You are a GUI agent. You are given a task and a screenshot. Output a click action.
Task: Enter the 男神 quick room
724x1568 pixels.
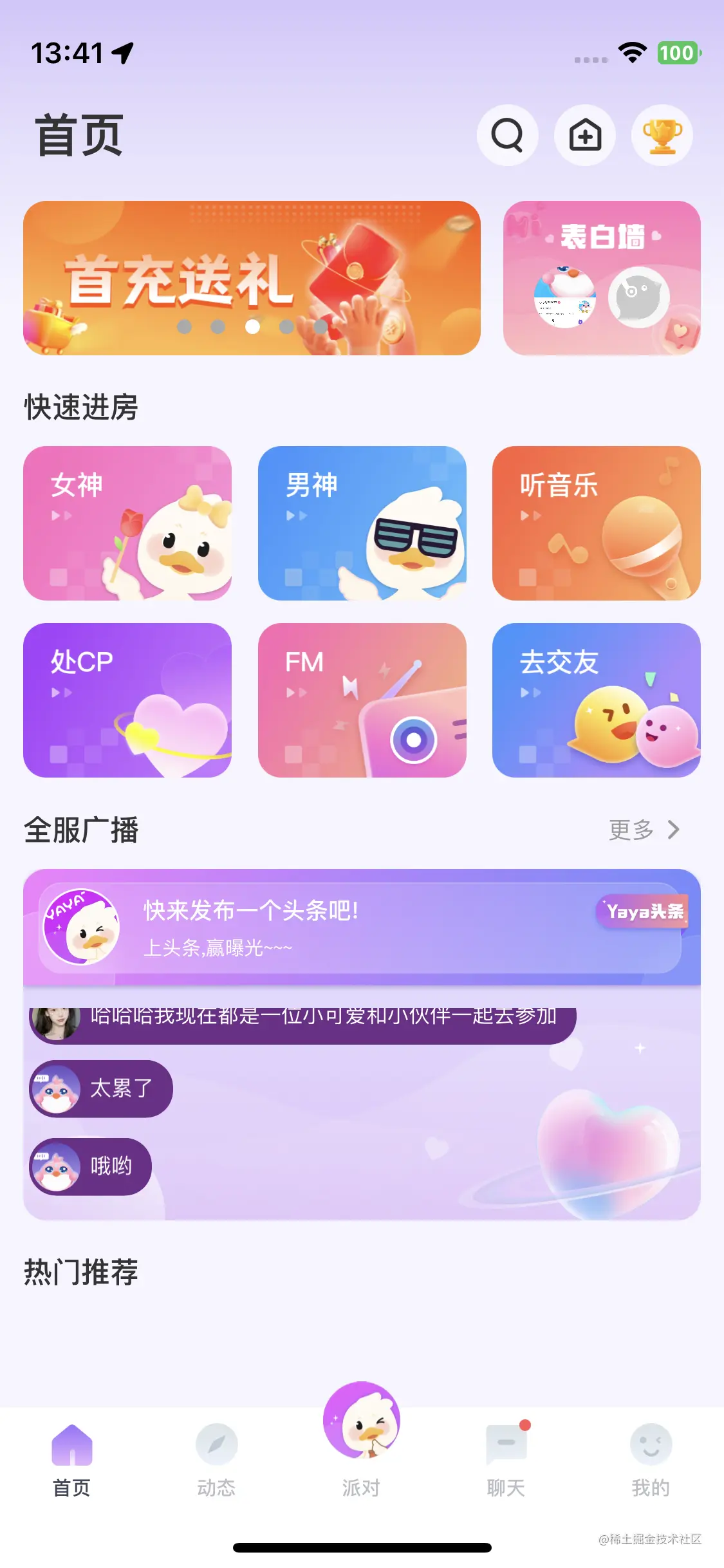tap(362, 523)
